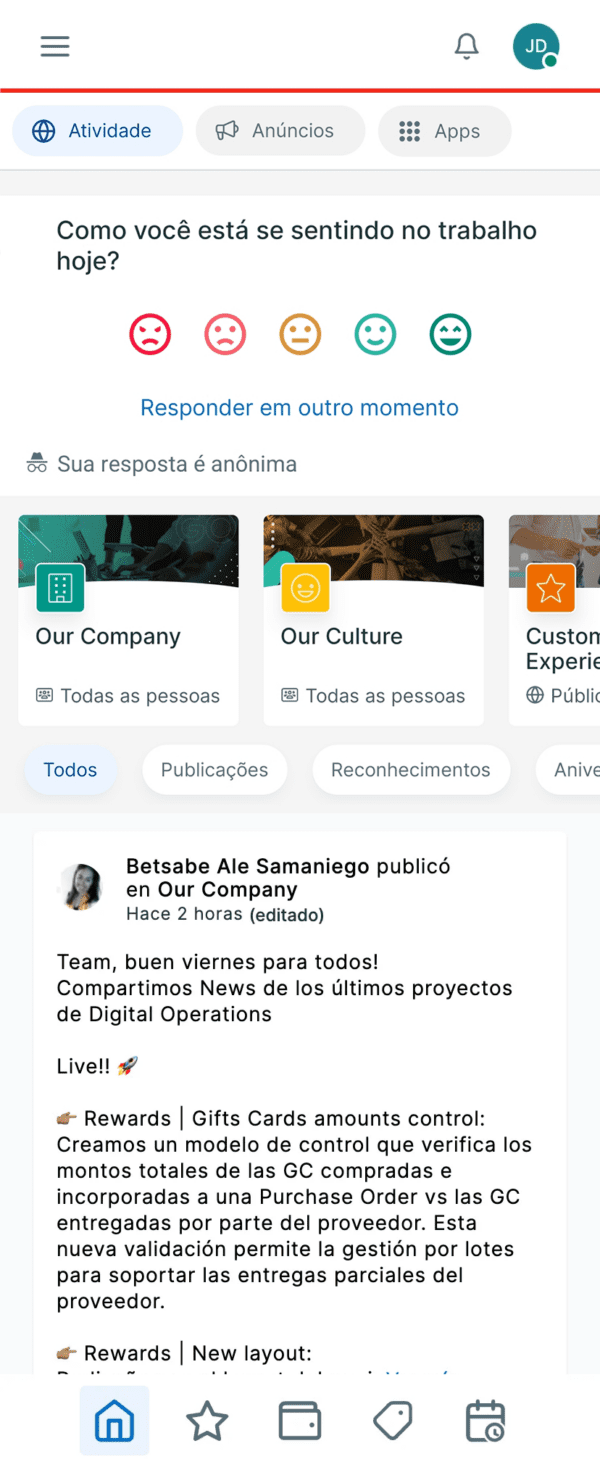Screen dimensions: 600x1467
Task: Select the Todos feed filter
Action: click(x=70, y=770)
